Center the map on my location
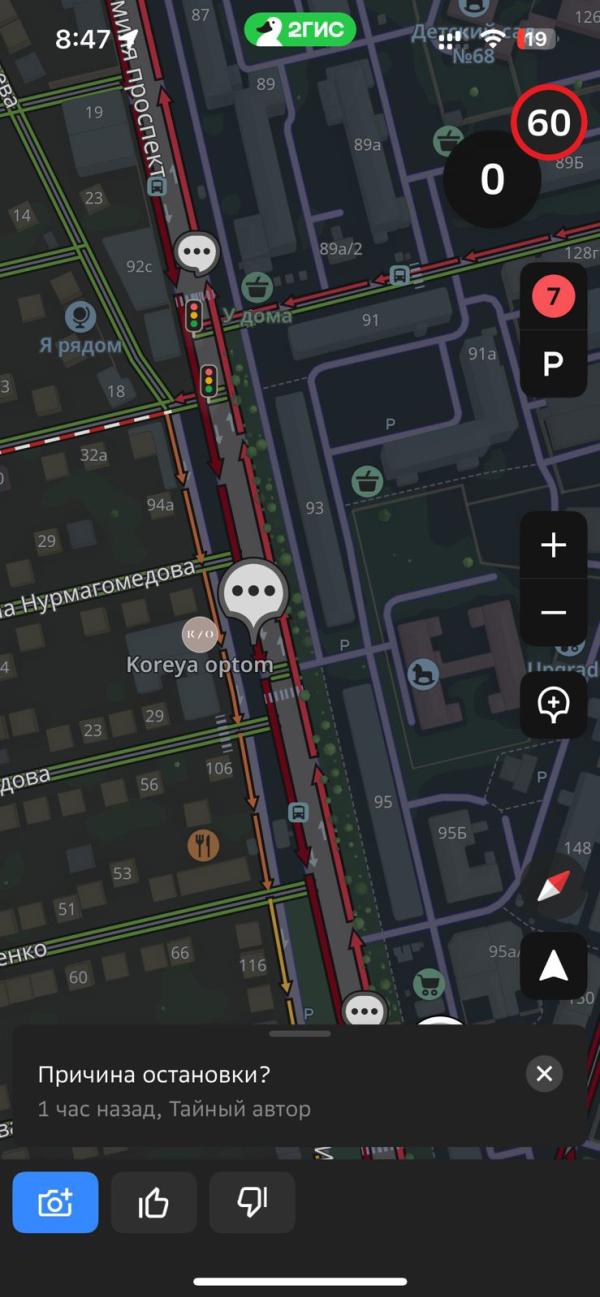The width and height of the screenshot is (600, 1297). click(x=553, y=966)
